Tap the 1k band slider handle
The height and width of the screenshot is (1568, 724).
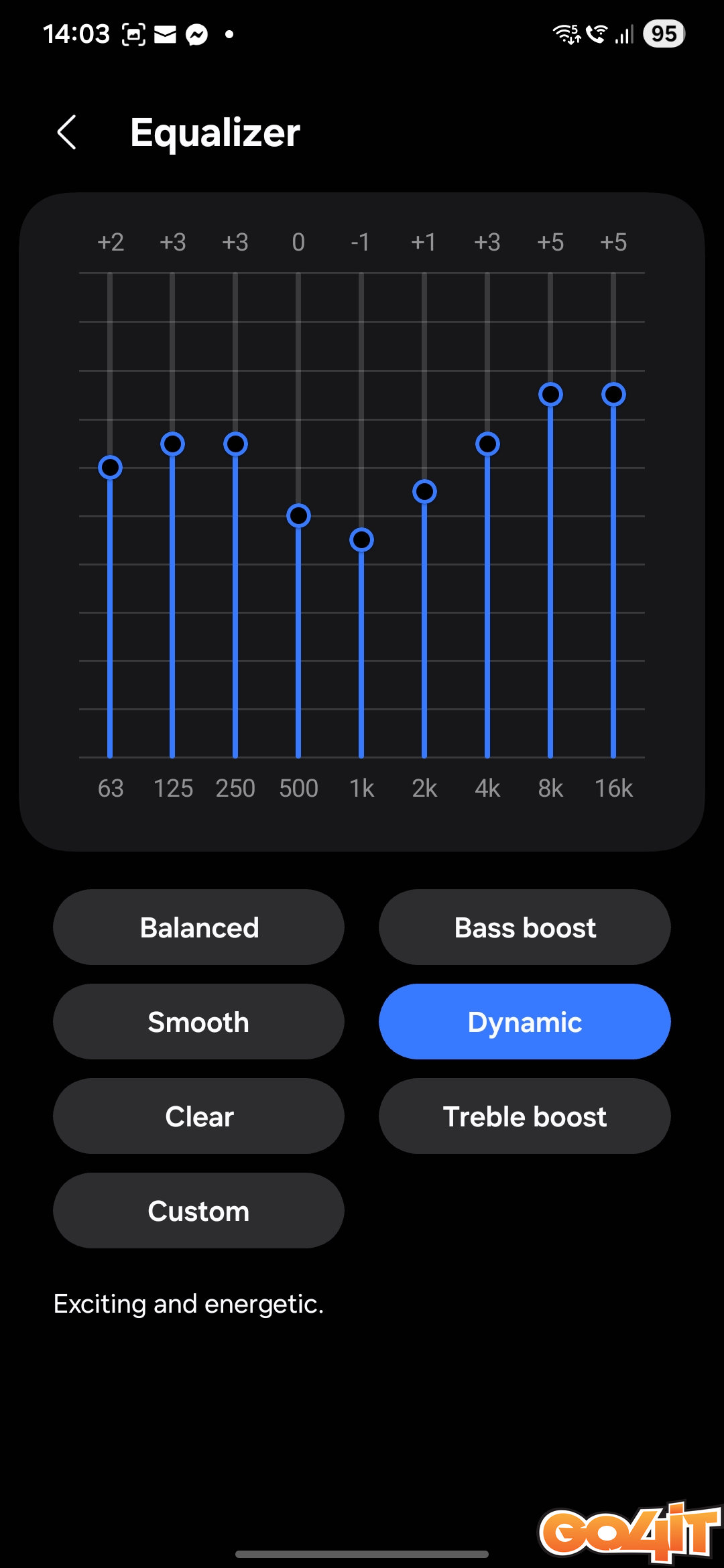click(x=361, y=539)
